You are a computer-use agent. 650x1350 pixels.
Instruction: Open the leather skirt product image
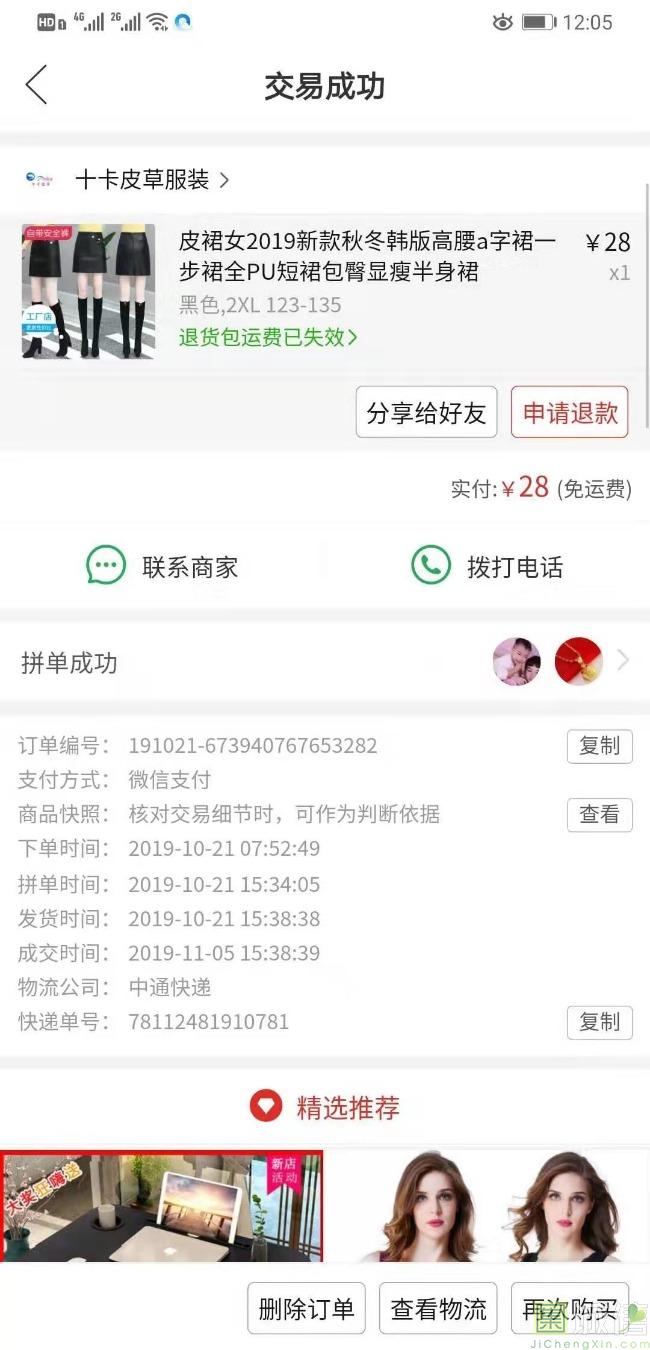[x=88, y=291]
